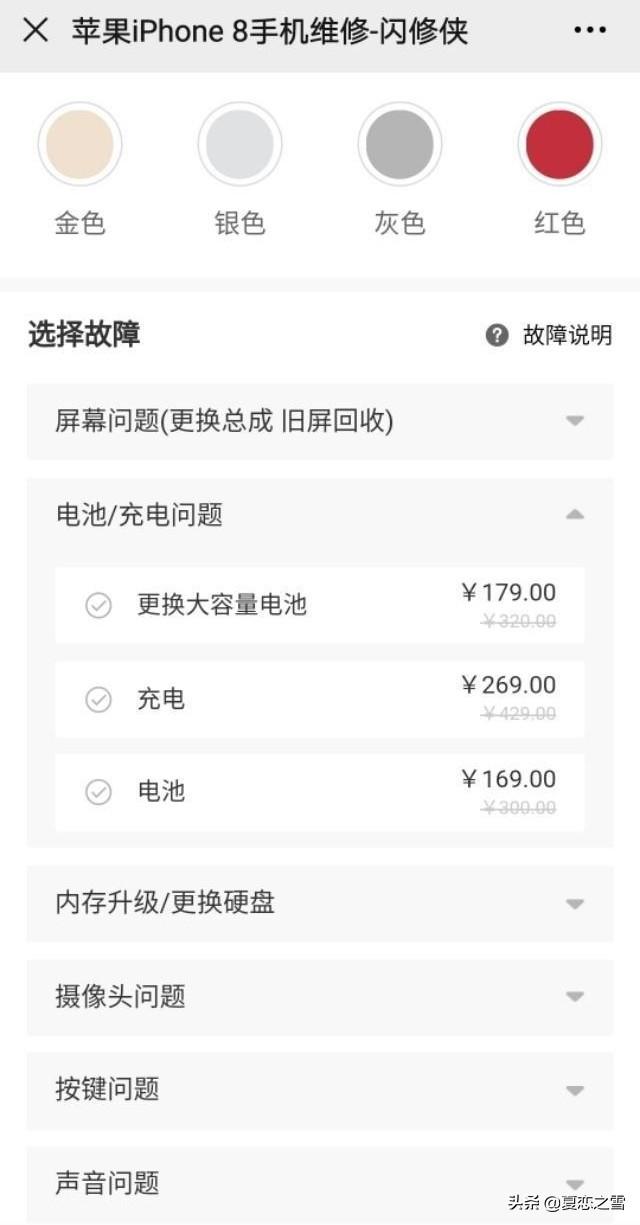640x1225 pixels.
Task: Check the 电池 ¥169.00 option
Action: tap(320, 792)
